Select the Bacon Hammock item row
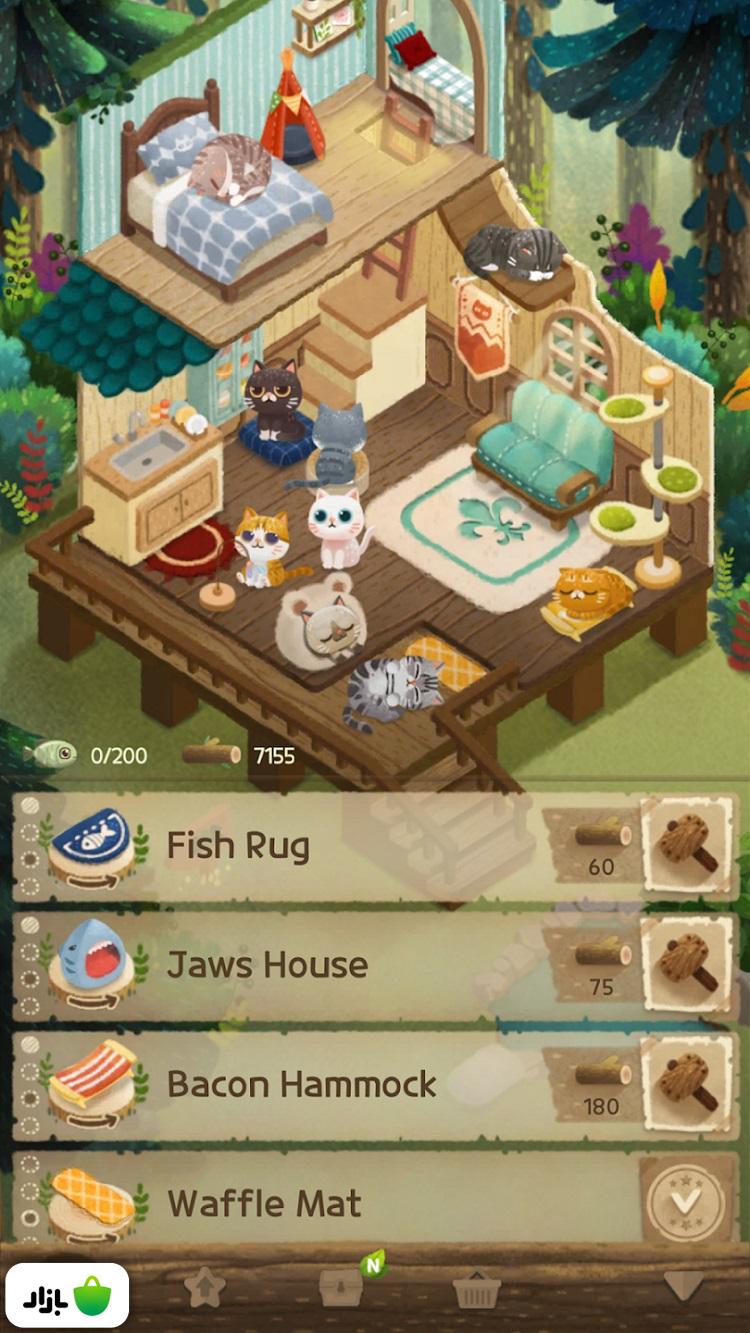Viewport: 750px width, 1333px height. click(x=300, y=1084)
